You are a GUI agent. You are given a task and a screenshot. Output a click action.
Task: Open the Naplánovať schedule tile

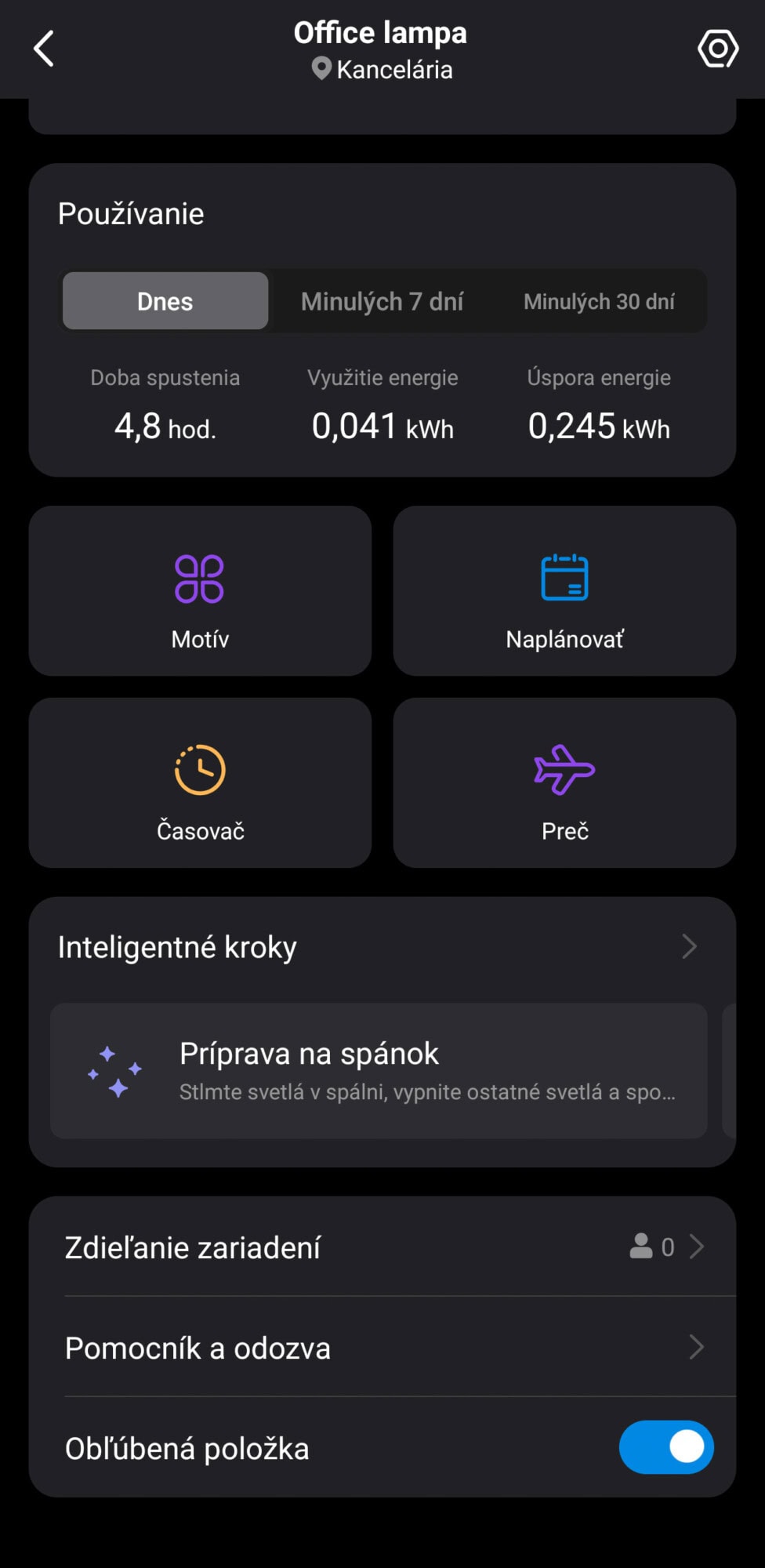[564, 591]
